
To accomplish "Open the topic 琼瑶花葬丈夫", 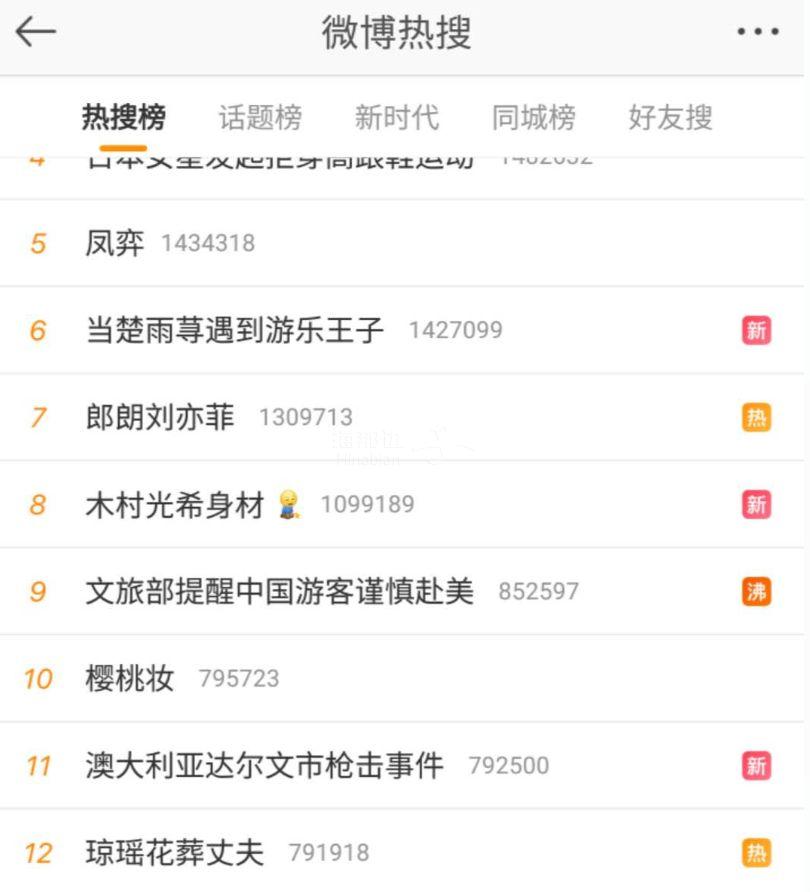I will click(175, 853).
